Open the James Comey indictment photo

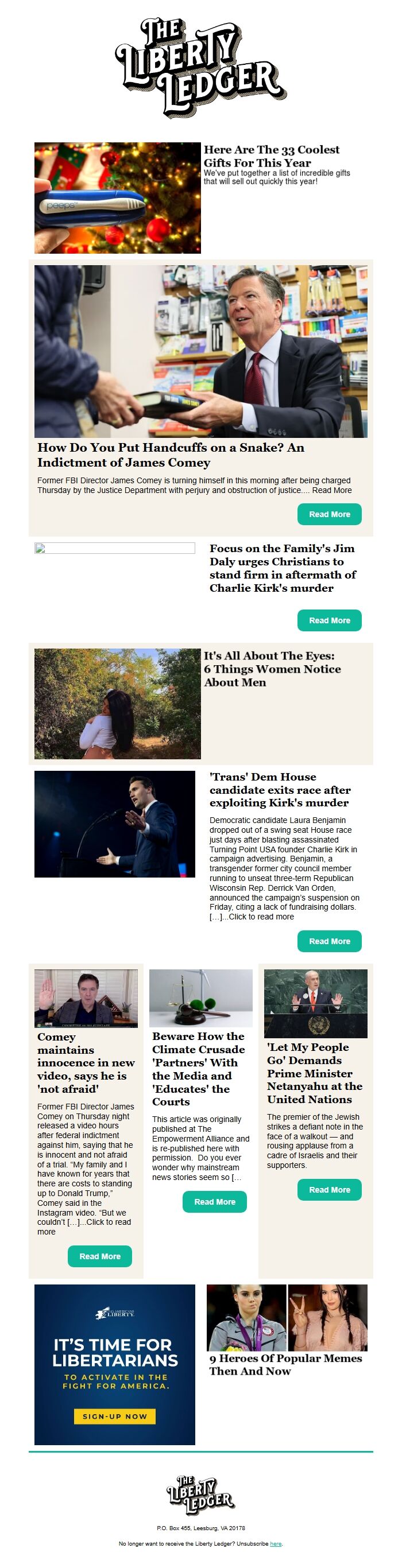tap(200, 351)
